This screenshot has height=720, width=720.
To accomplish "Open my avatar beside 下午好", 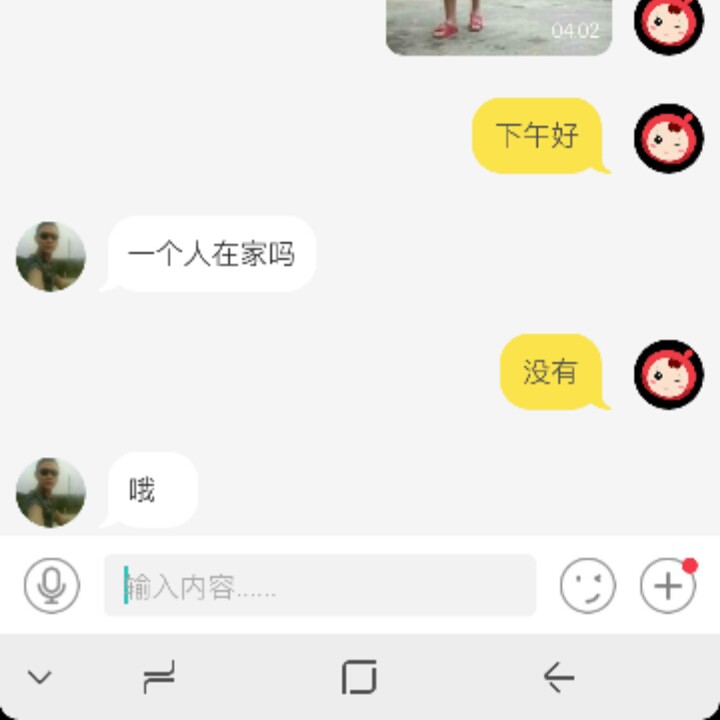I will tap(669, 137).
